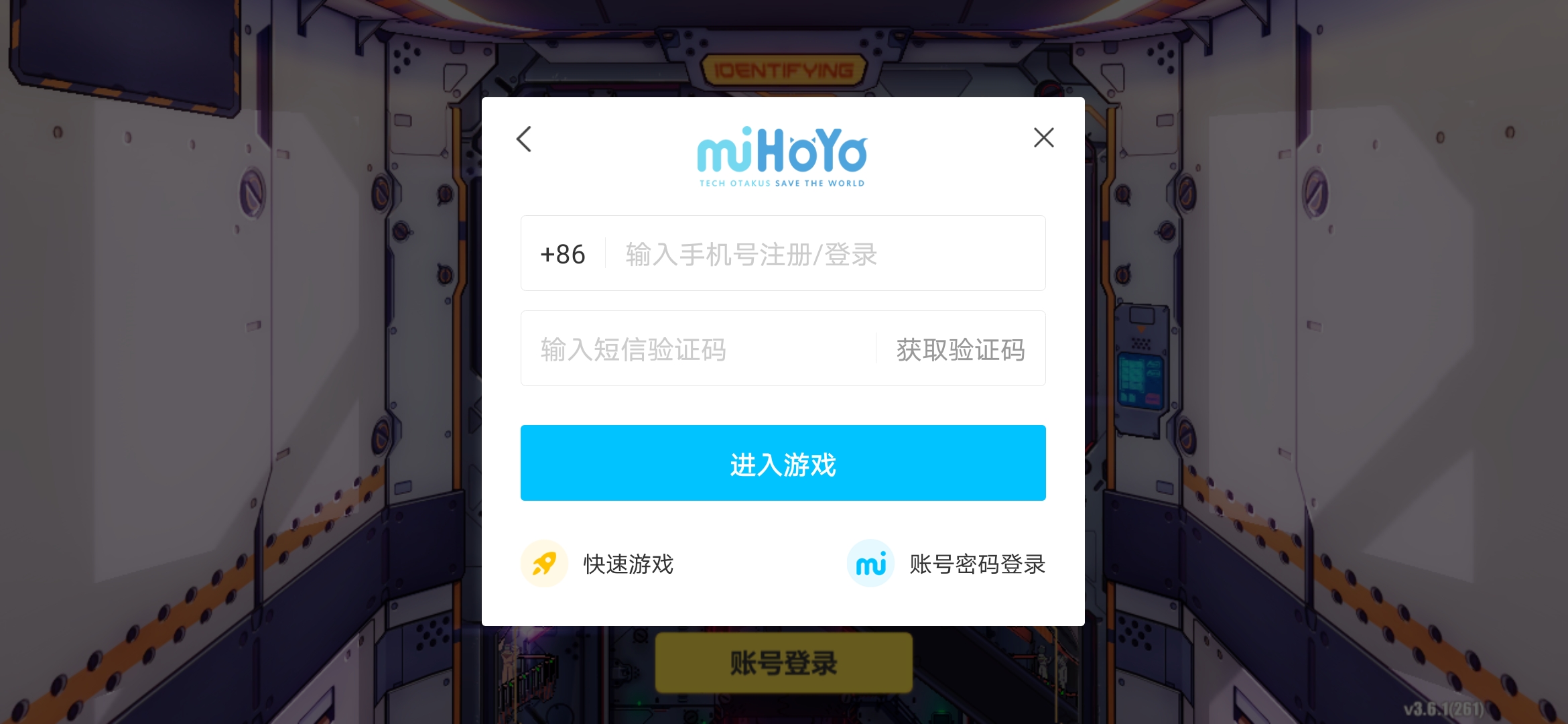The height and width of the screenshot is (724, 1568).
Task: Open the +86 country code selector
Action: pyautogui.click(x=563, y=254)
